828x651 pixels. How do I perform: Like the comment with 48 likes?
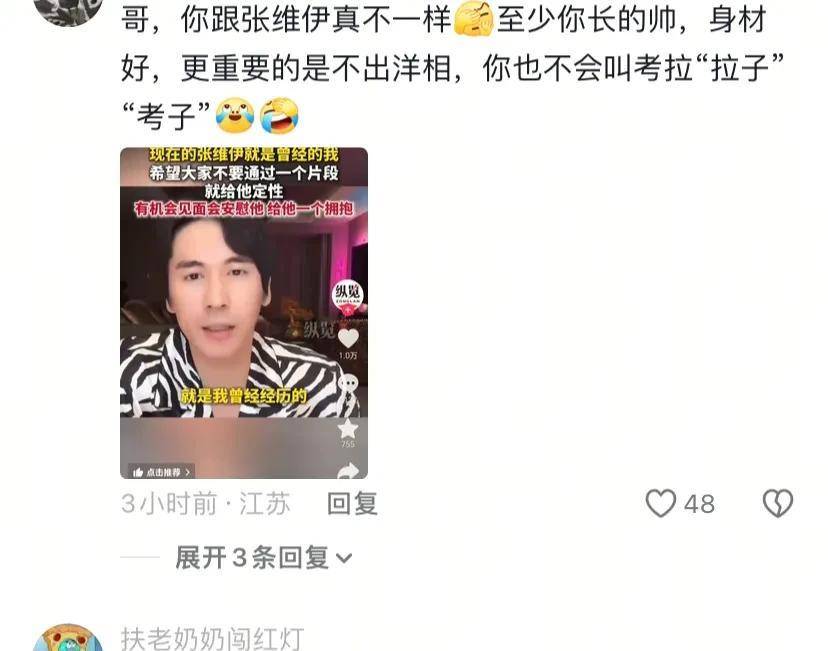tap(661, 503)
